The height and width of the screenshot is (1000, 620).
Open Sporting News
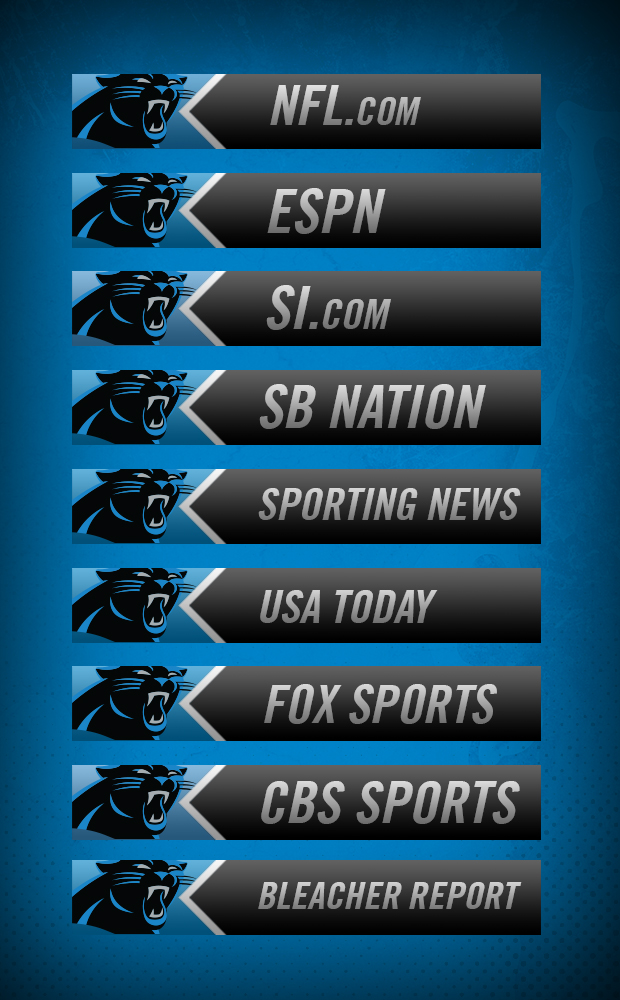(306, 506)
